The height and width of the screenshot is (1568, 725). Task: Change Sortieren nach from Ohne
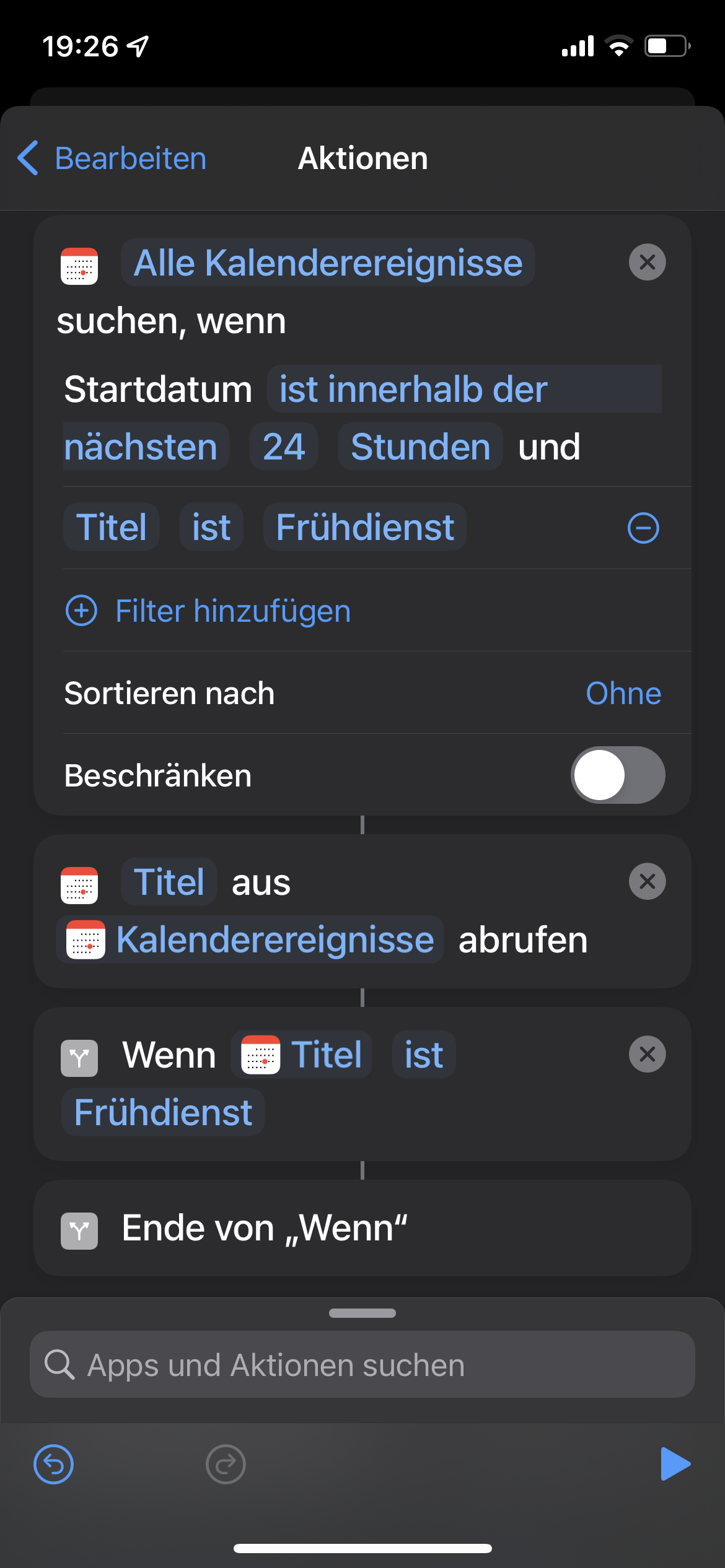click(623, 694)
